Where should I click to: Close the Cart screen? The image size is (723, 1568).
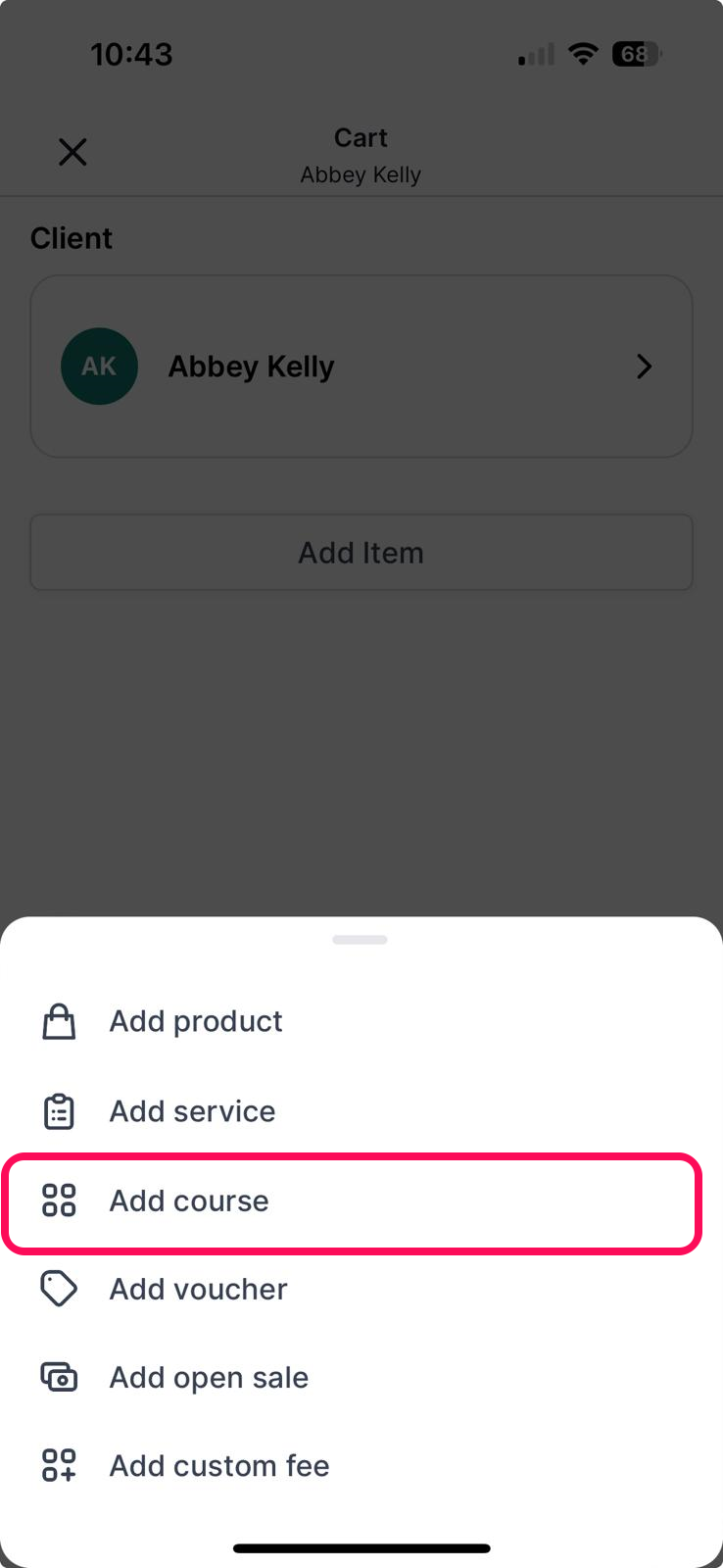(x=72, y=152)
